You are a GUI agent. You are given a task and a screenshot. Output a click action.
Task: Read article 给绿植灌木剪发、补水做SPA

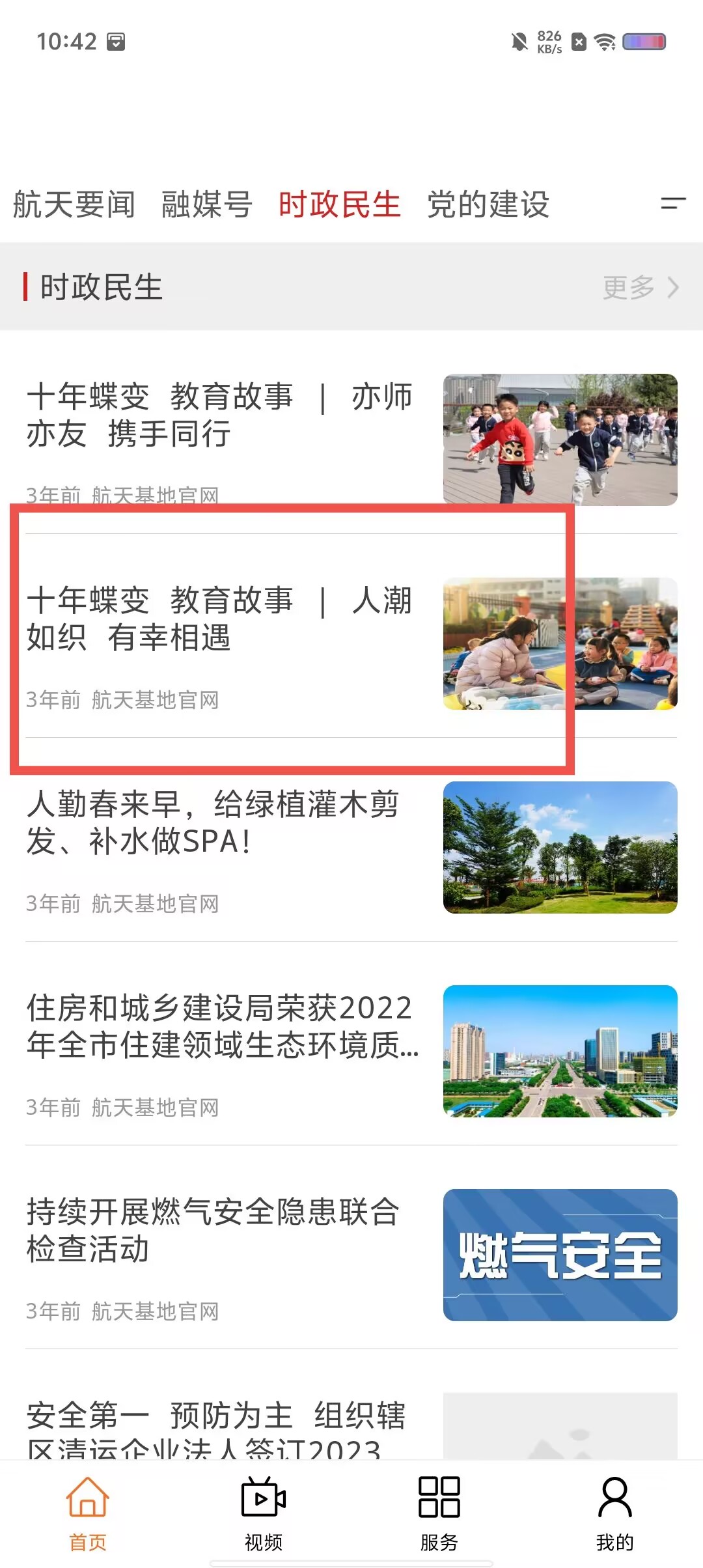351,847
